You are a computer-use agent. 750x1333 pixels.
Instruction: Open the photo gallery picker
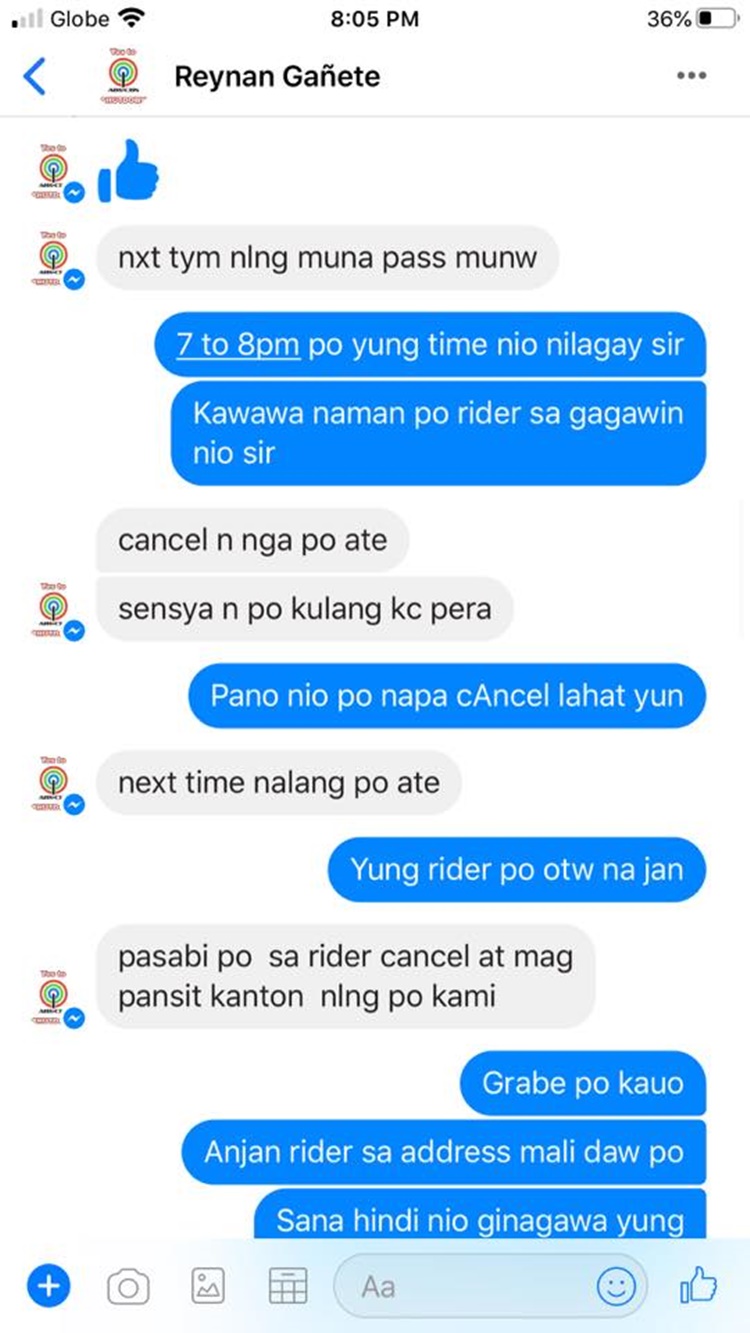(x=208, y=1286)
